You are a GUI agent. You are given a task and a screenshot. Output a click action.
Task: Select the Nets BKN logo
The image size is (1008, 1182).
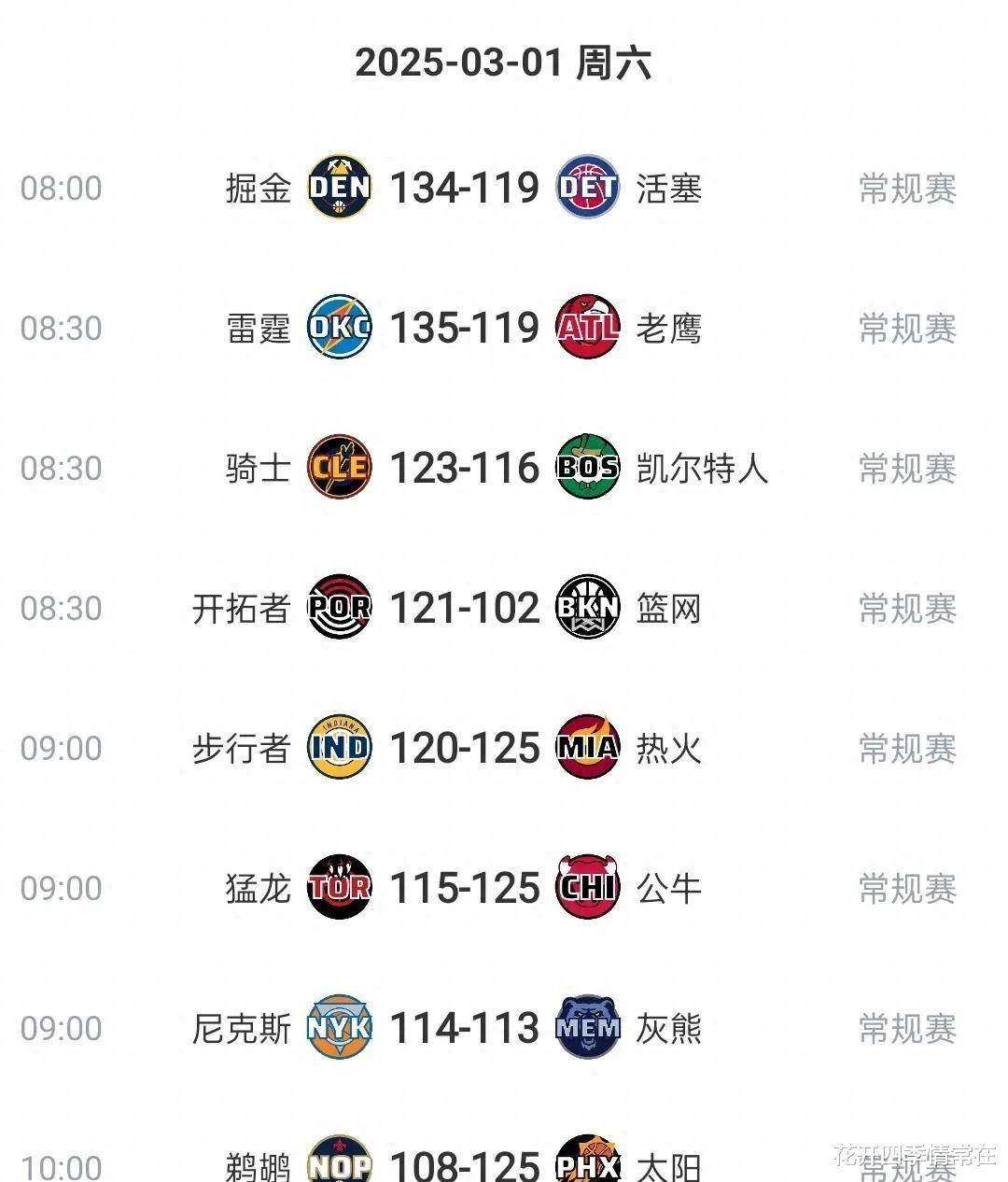tap(587, 608)
